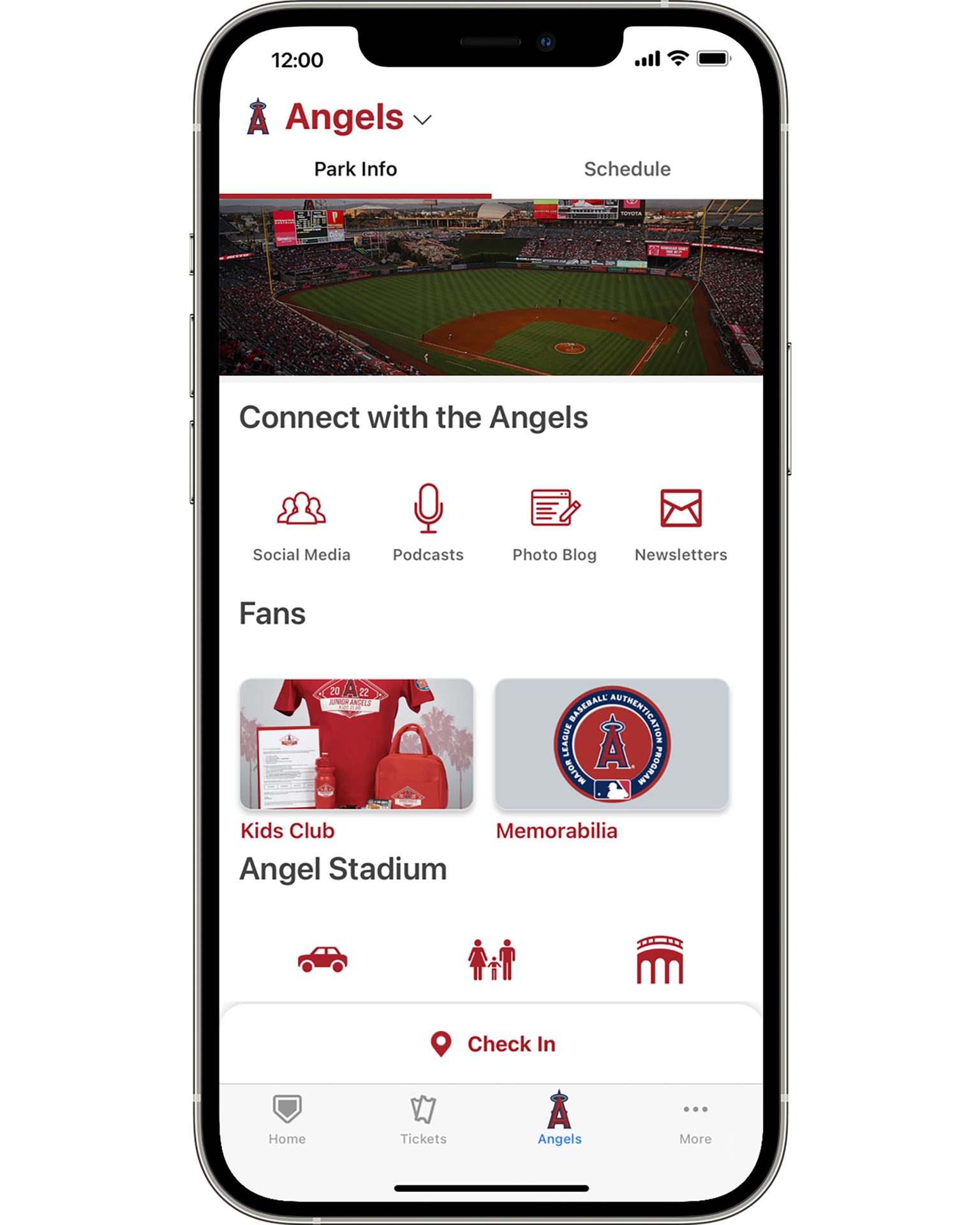The height and width of the screenshot is (1225, 980).
Task: Select the Tickets icon
Action: [423, 1110]
